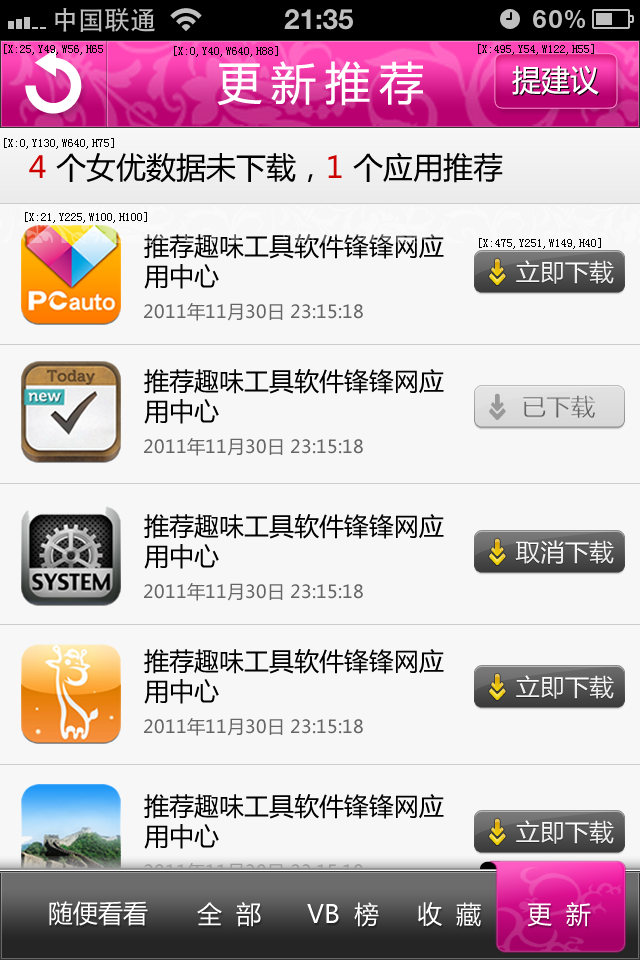Select the 收藏 favorites tab
The image size is (640, 960).
449,914
